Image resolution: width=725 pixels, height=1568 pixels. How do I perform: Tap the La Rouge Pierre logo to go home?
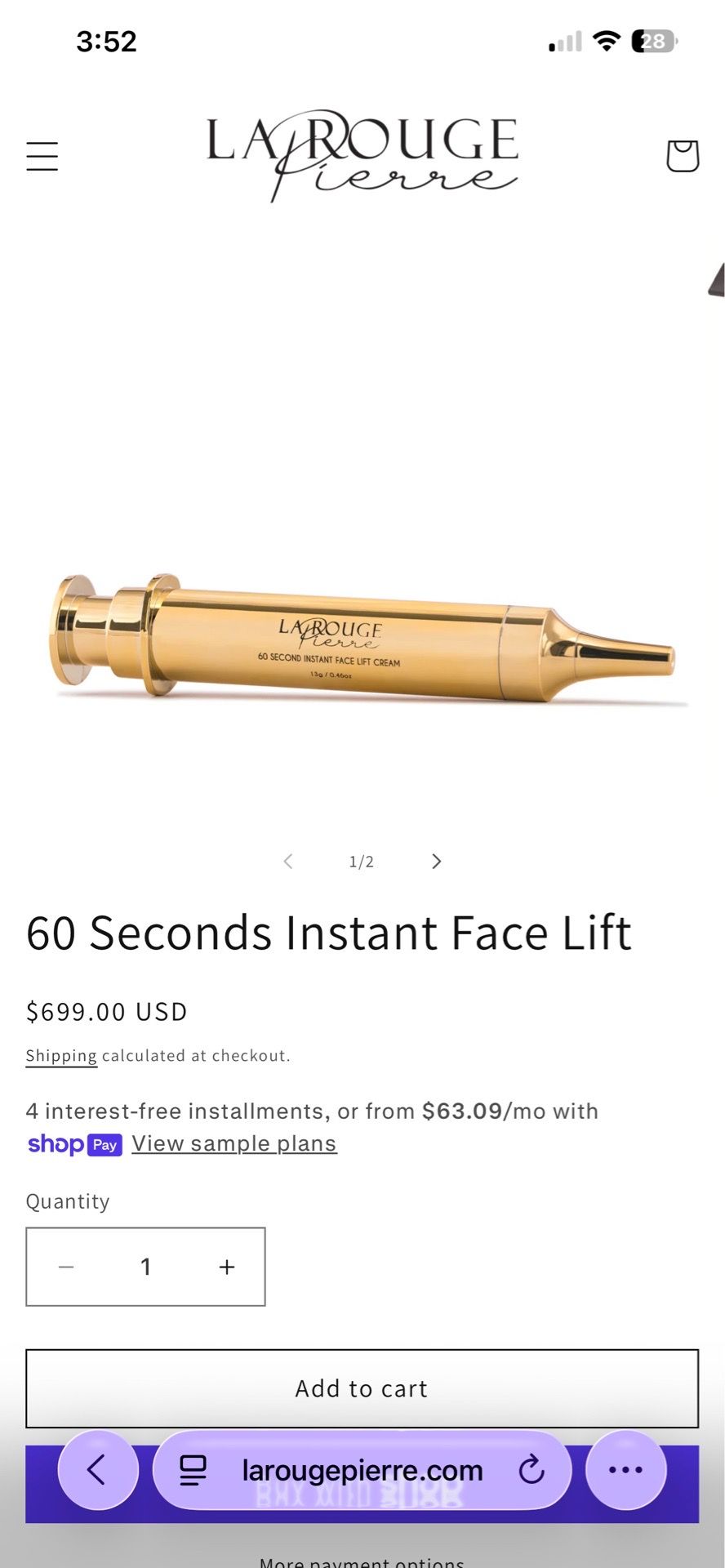[x=362, y=155]
